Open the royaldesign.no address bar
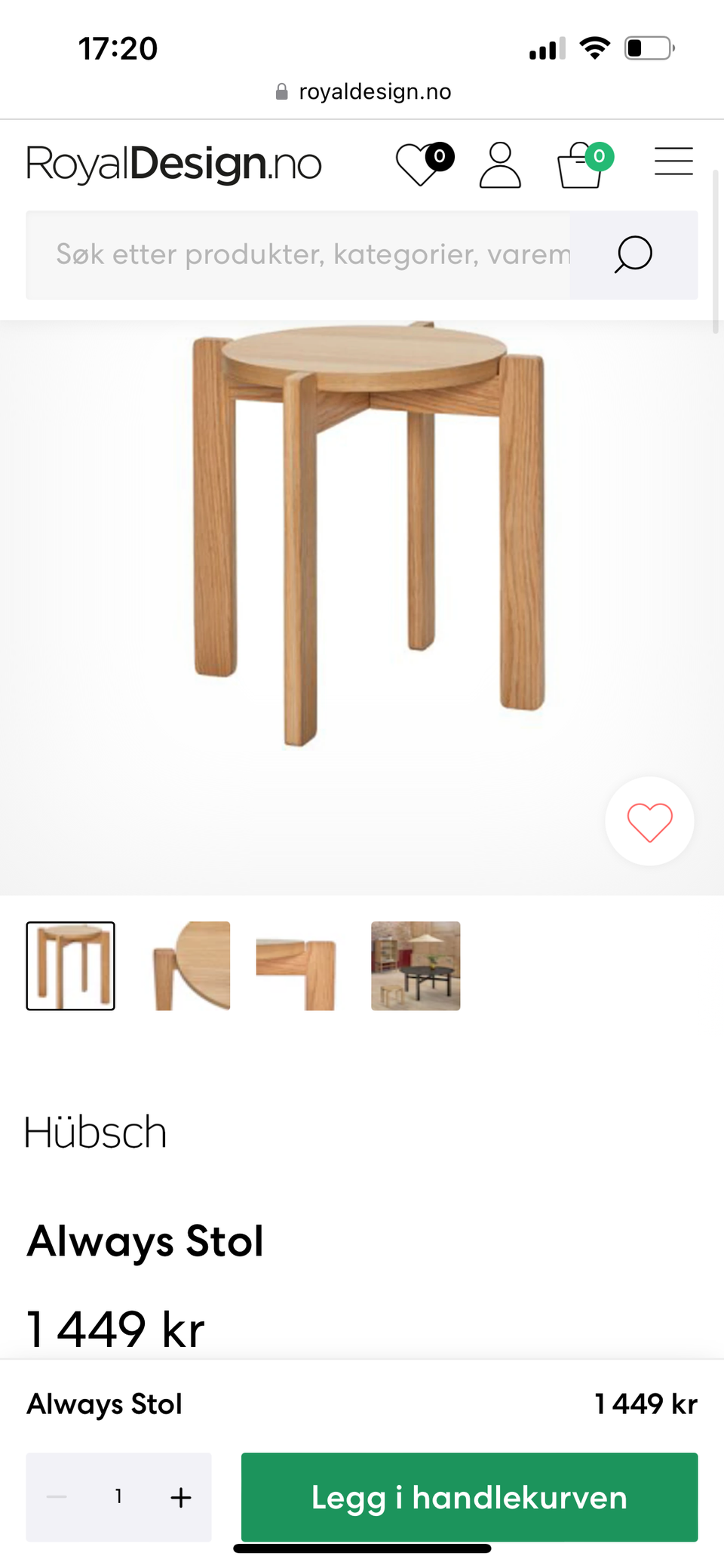Screen dimensions: 724x1568 (x=375, y=91)
